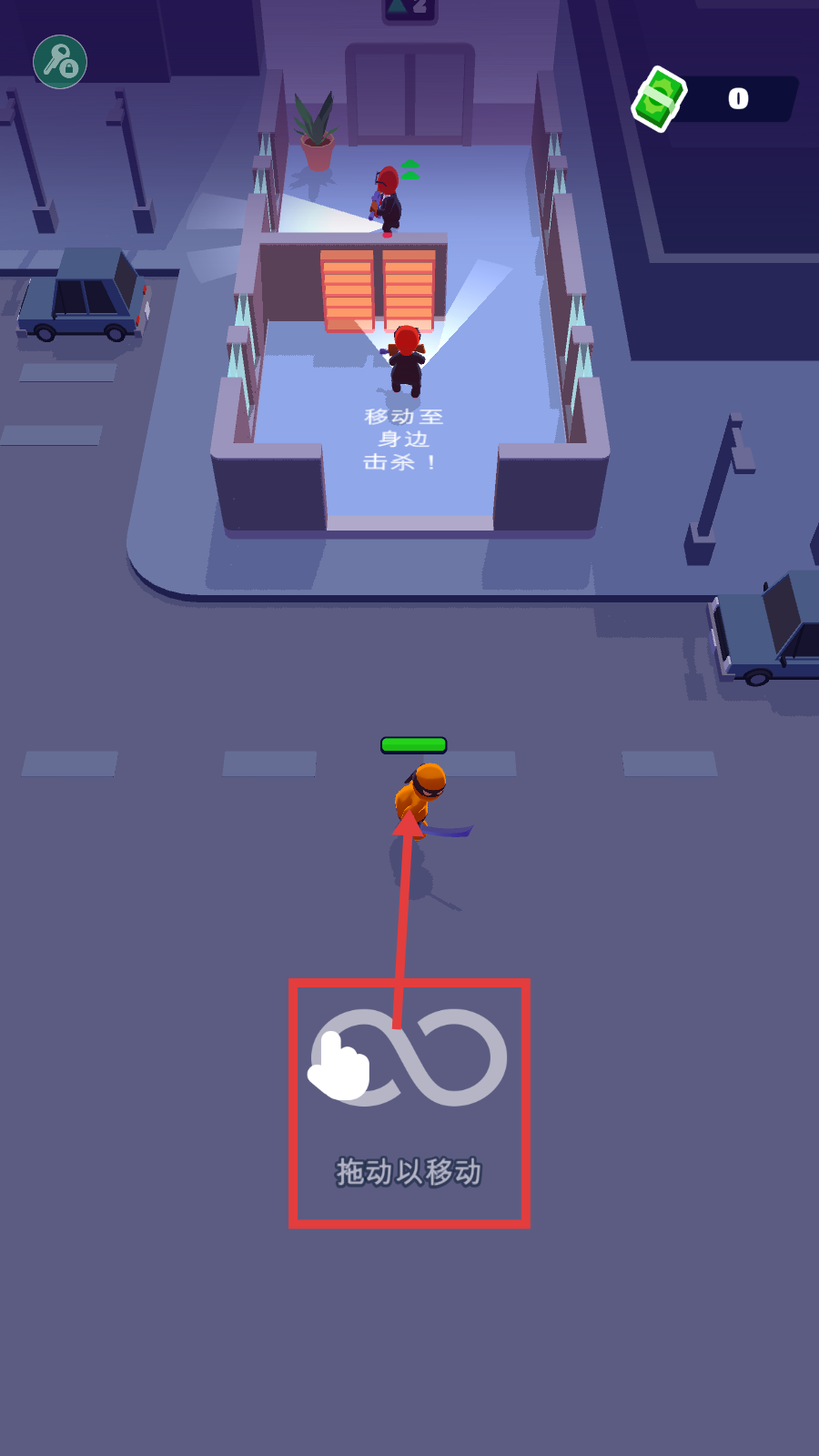Screen dimensions: 819x1456
Task: Open the key and lock privacy icon
Action: point(60,62)
